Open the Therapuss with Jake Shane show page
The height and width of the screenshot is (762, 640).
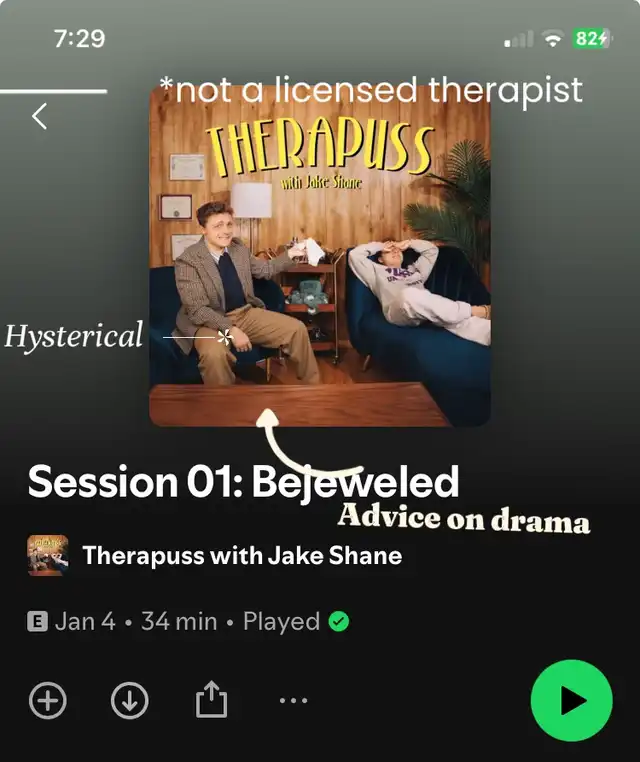[241, 556]
